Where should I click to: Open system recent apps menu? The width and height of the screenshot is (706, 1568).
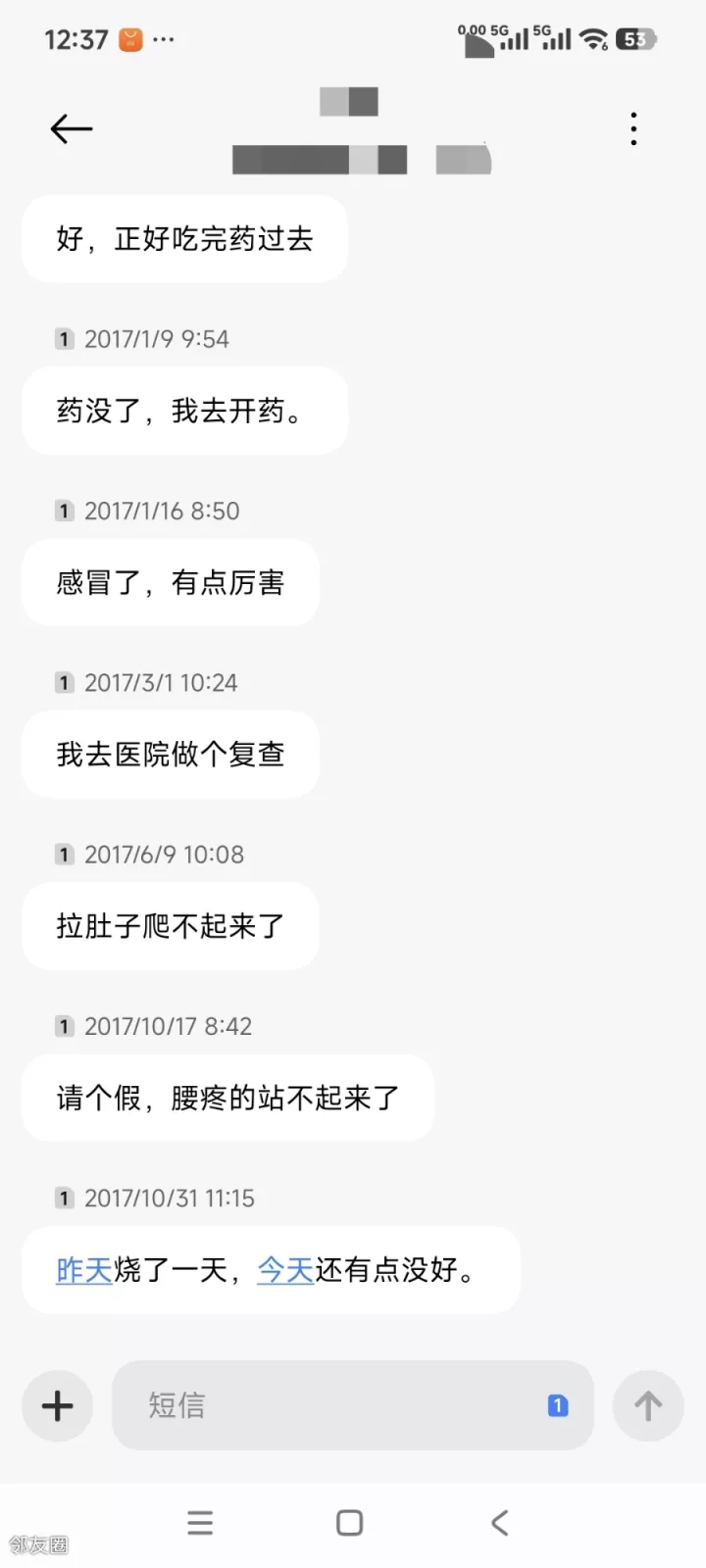click(x=200, y=1522)
